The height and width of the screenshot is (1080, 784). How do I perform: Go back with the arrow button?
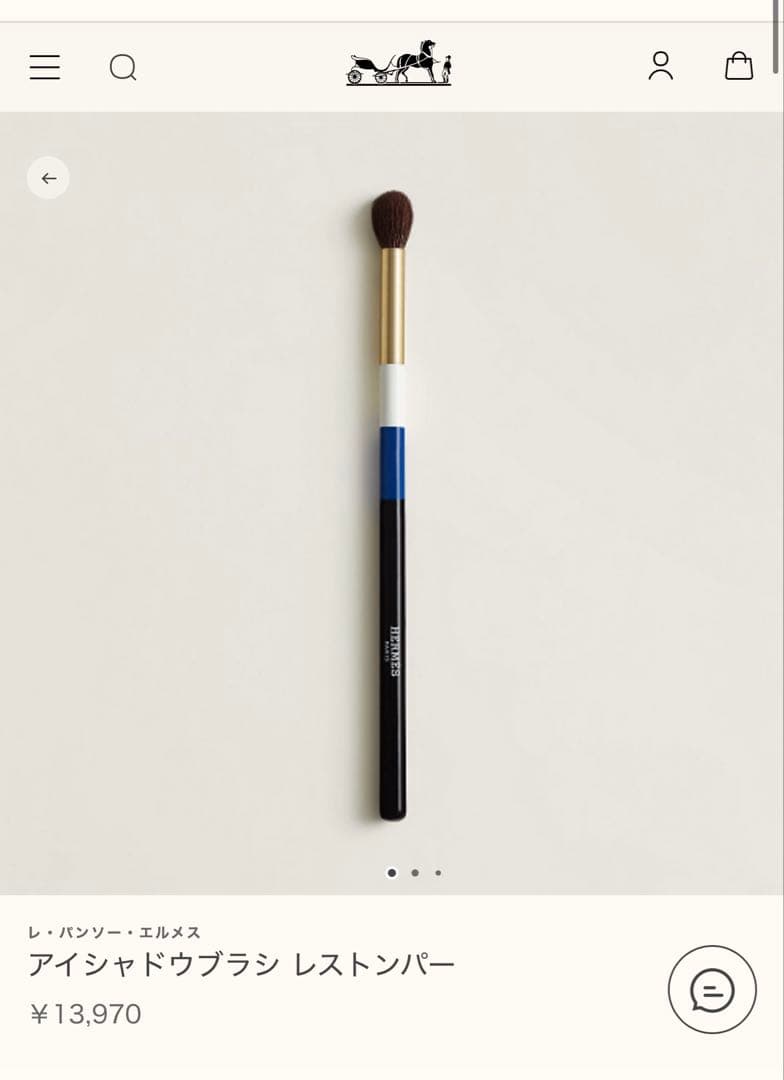point(48,178)
